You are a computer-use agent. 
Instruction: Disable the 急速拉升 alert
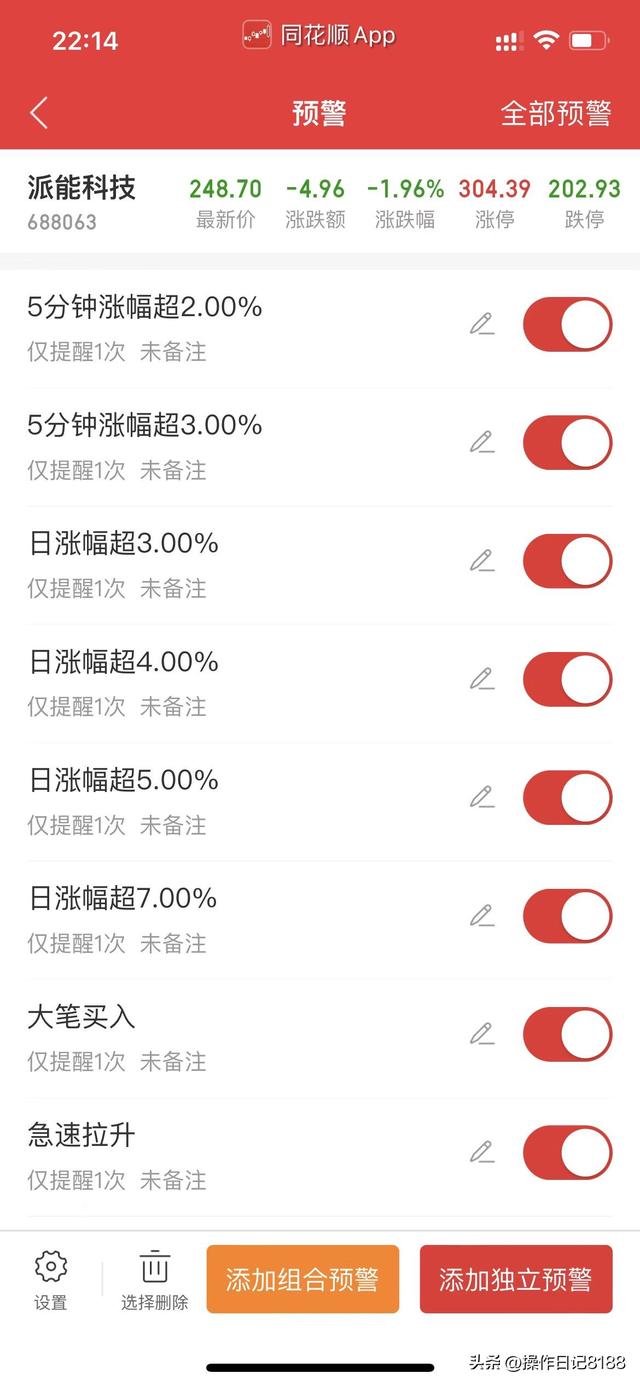(x=567, y=1152)
